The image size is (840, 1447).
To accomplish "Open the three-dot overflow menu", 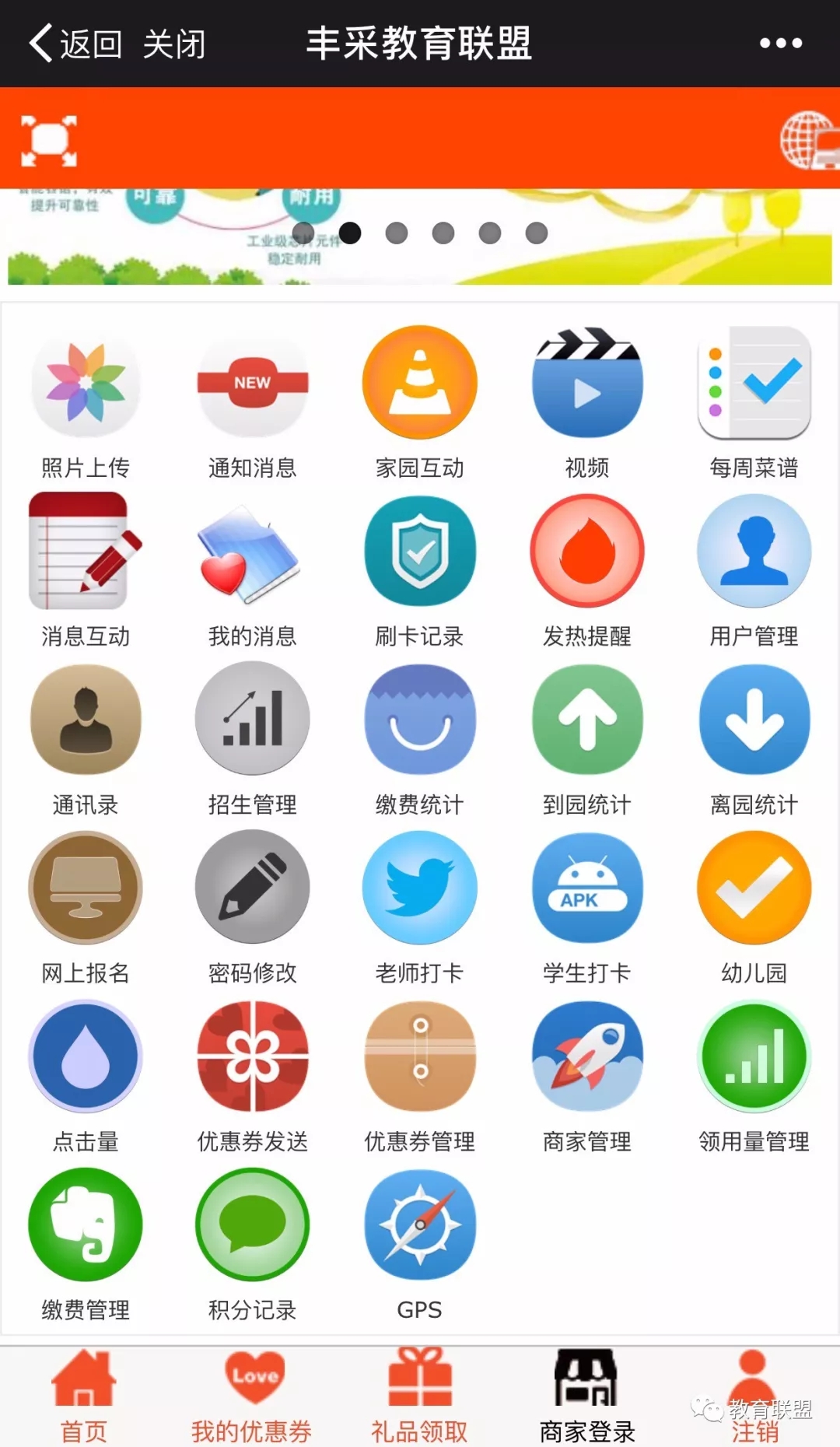I will [780, 44].
